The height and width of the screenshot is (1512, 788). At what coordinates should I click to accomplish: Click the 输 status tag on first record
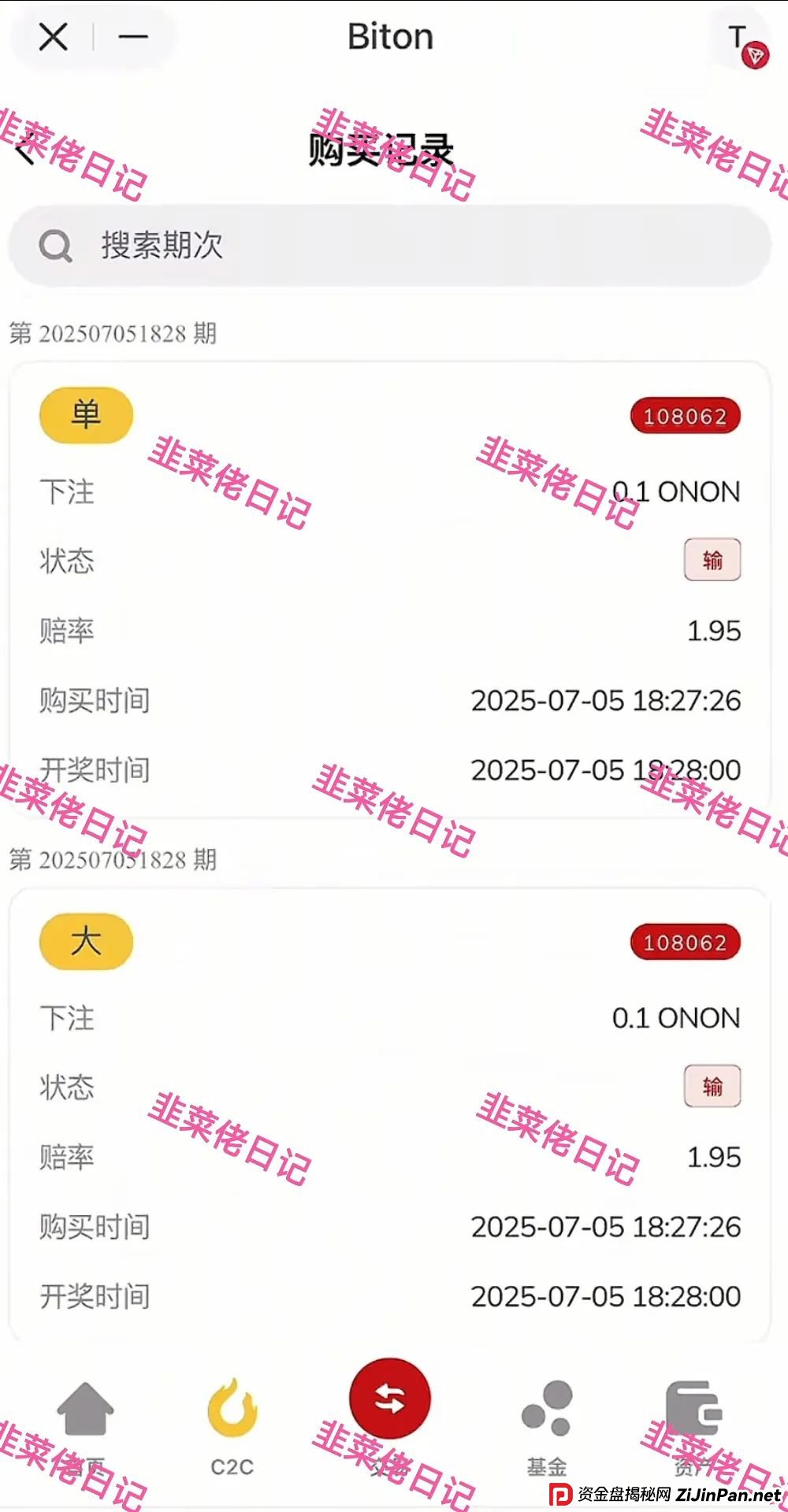(712, 560)
